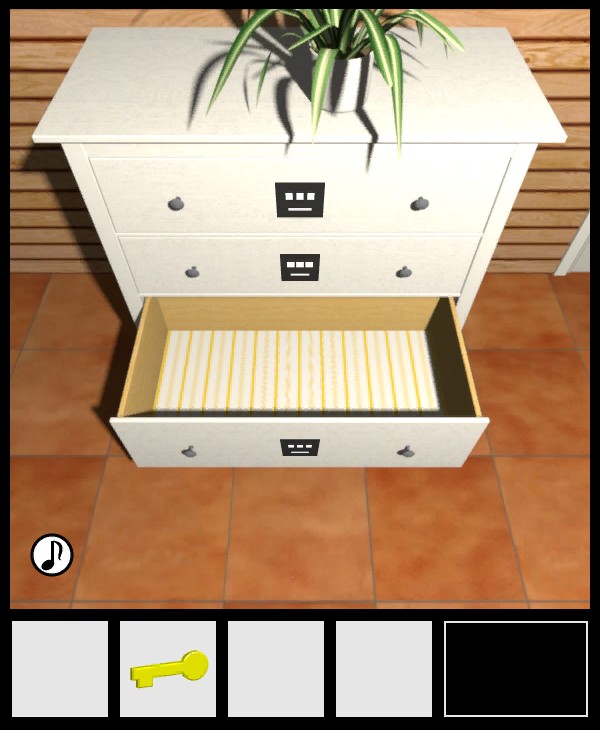Open the top drawer of the dresser

pyautogui.click(x=300, y=196)
